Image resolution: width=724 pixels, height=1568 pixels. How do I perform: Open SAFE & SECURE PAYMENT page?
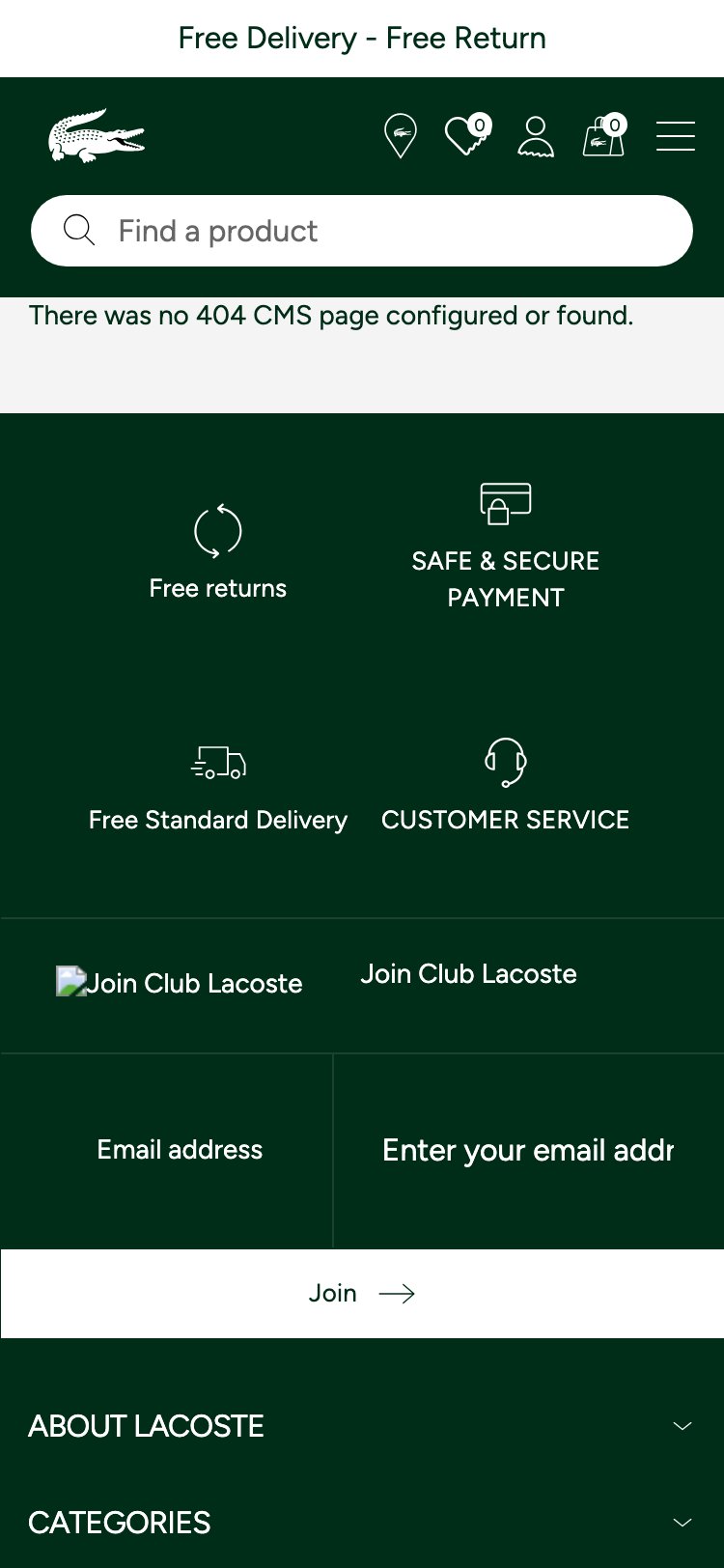(505, 578)
